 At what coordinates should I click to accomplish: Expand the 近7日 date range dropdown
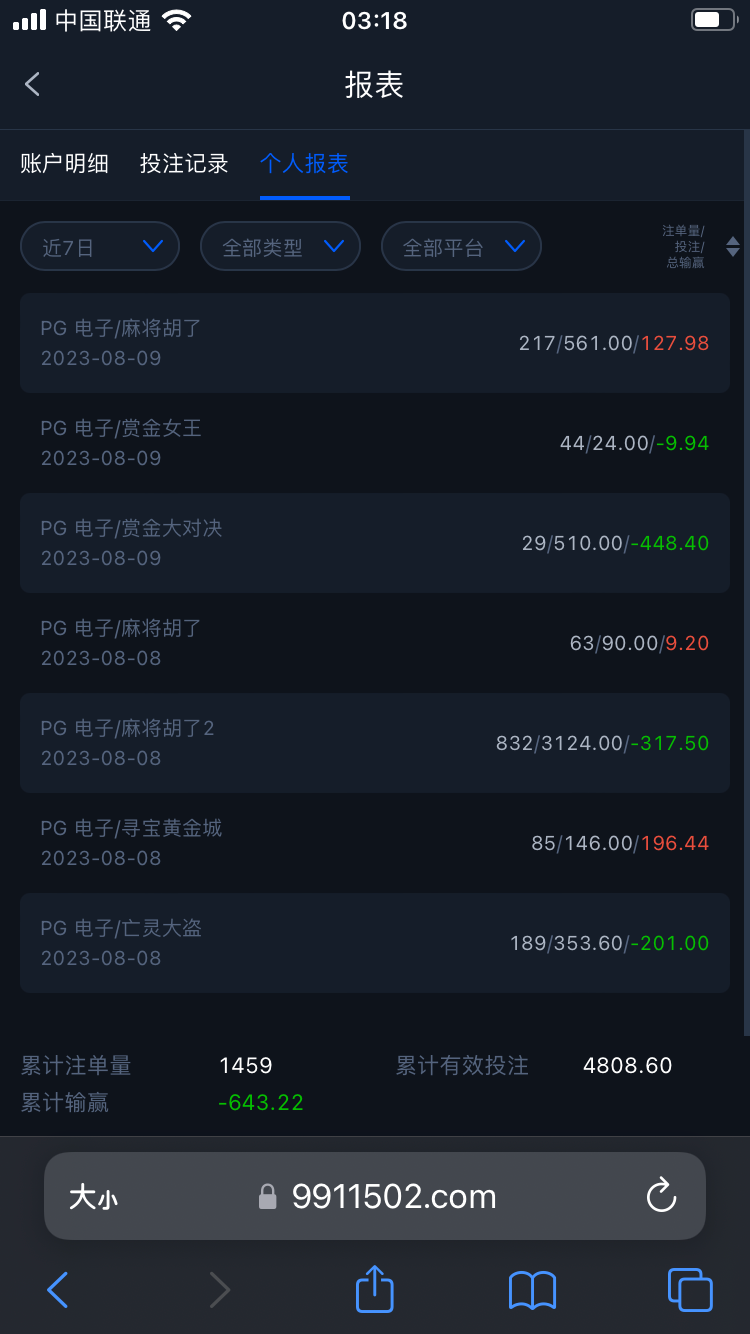pyautogui.click(x=100, y=247)
